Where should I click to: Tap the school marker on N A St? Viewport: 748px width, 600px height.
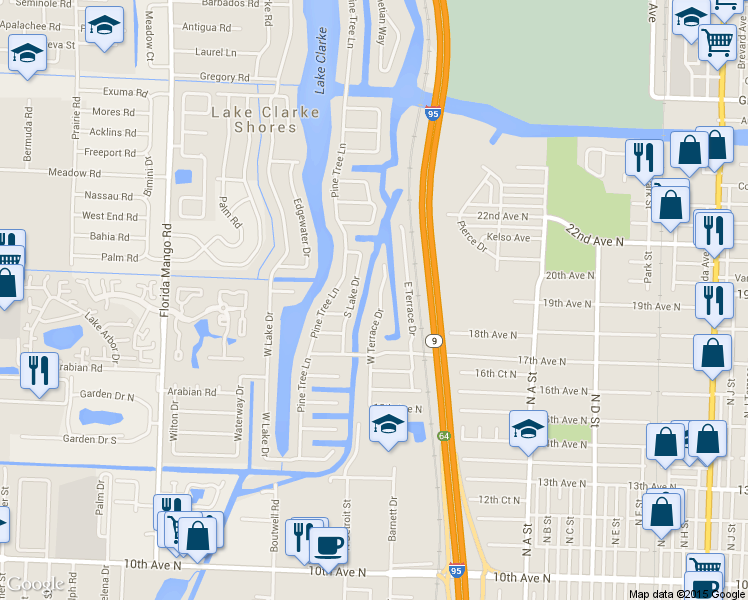(528, 431)
